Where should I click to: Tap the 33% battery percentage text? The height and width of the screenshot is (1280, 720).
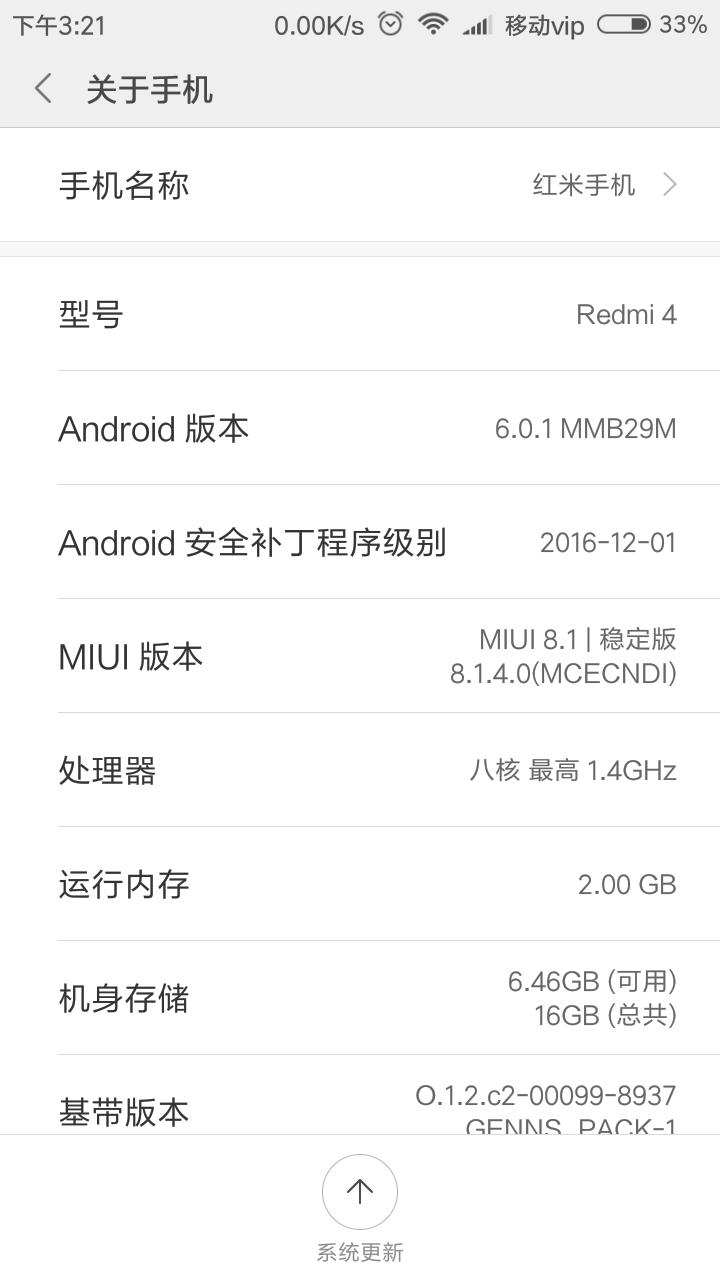click(x=682, y=24)
